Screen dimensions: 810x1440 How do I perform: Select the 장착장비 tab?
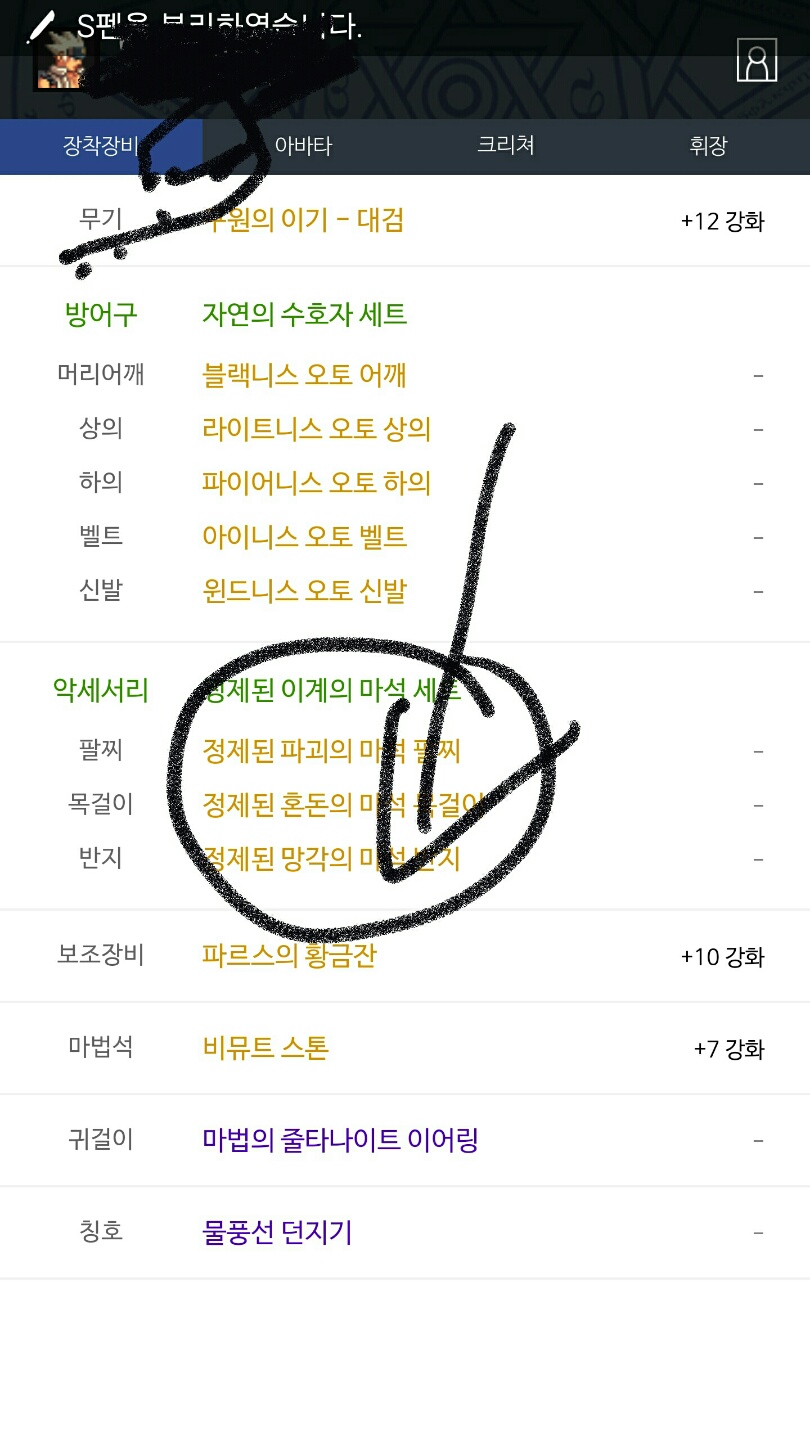pos(100,146)
